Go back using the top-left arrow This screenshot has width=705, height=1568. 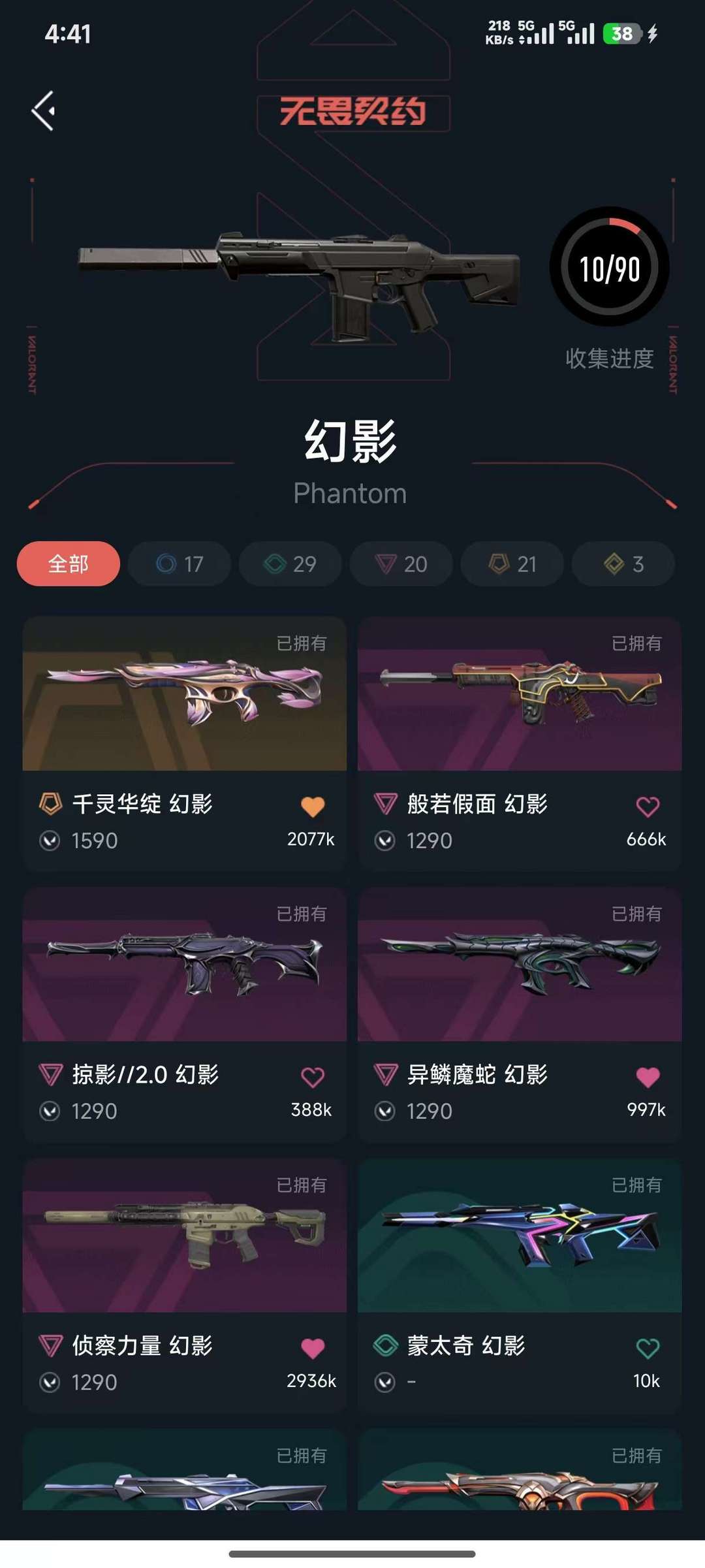pos(43,110)
